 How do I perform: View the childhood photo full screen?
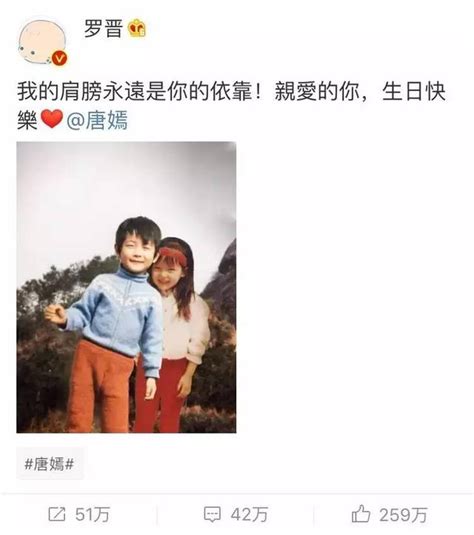(126, 287)
